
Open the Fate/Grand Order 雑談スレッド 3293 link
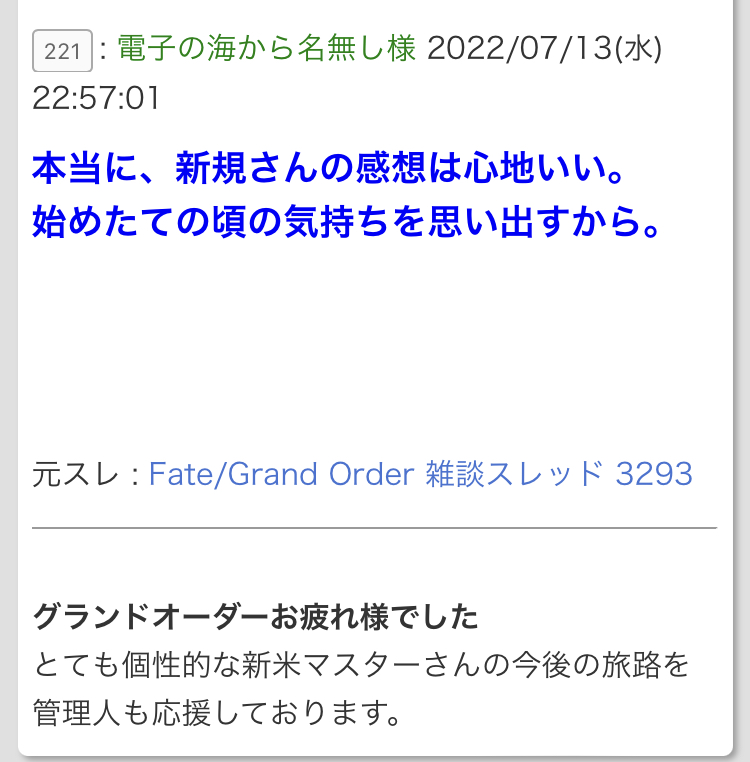coord(420,473)
